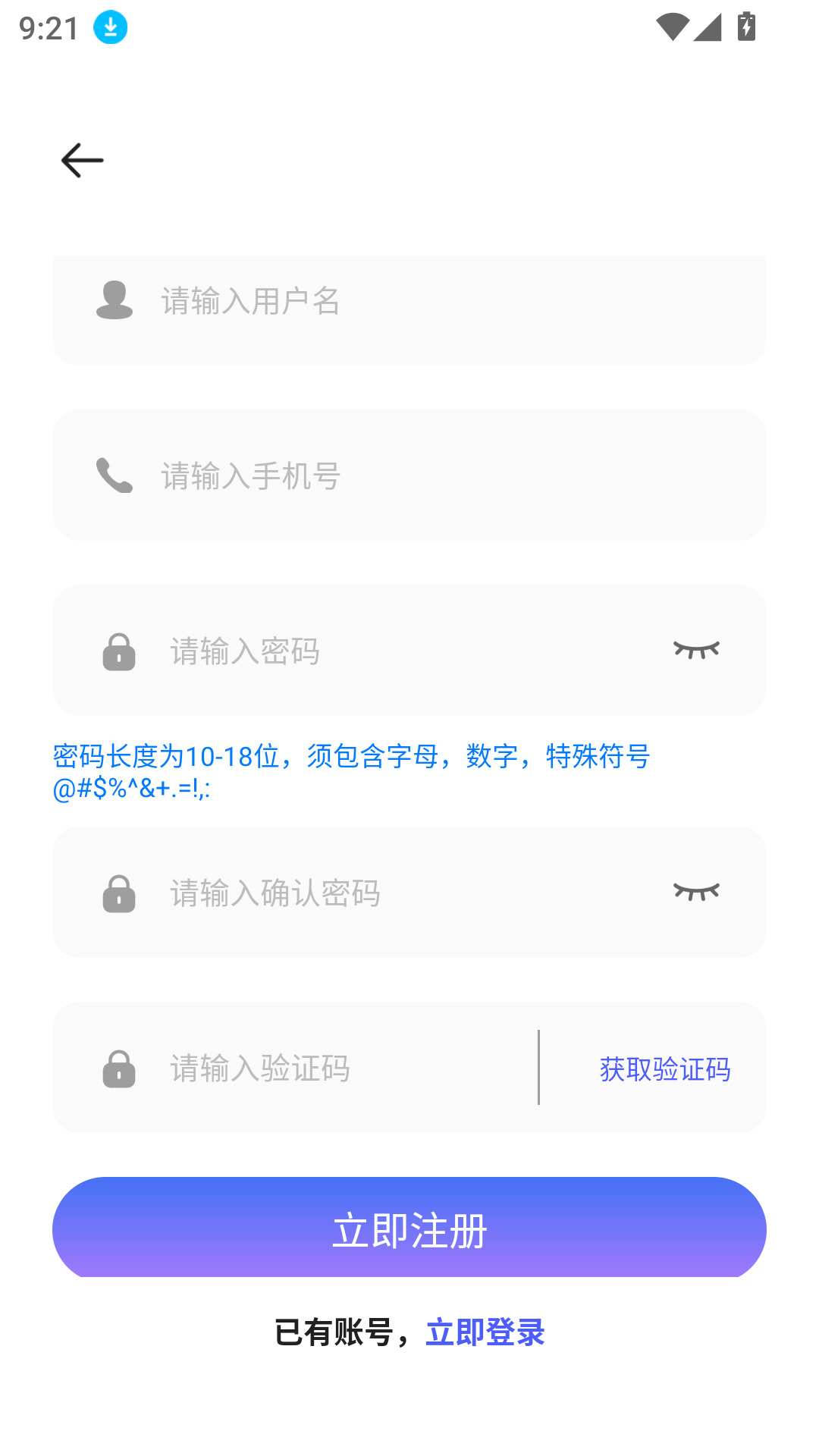Image resolution: width=819 pixels, height=1456 pixels.
Task: Click the lock icon in confirm password field
Action: (x=118, y=894)
